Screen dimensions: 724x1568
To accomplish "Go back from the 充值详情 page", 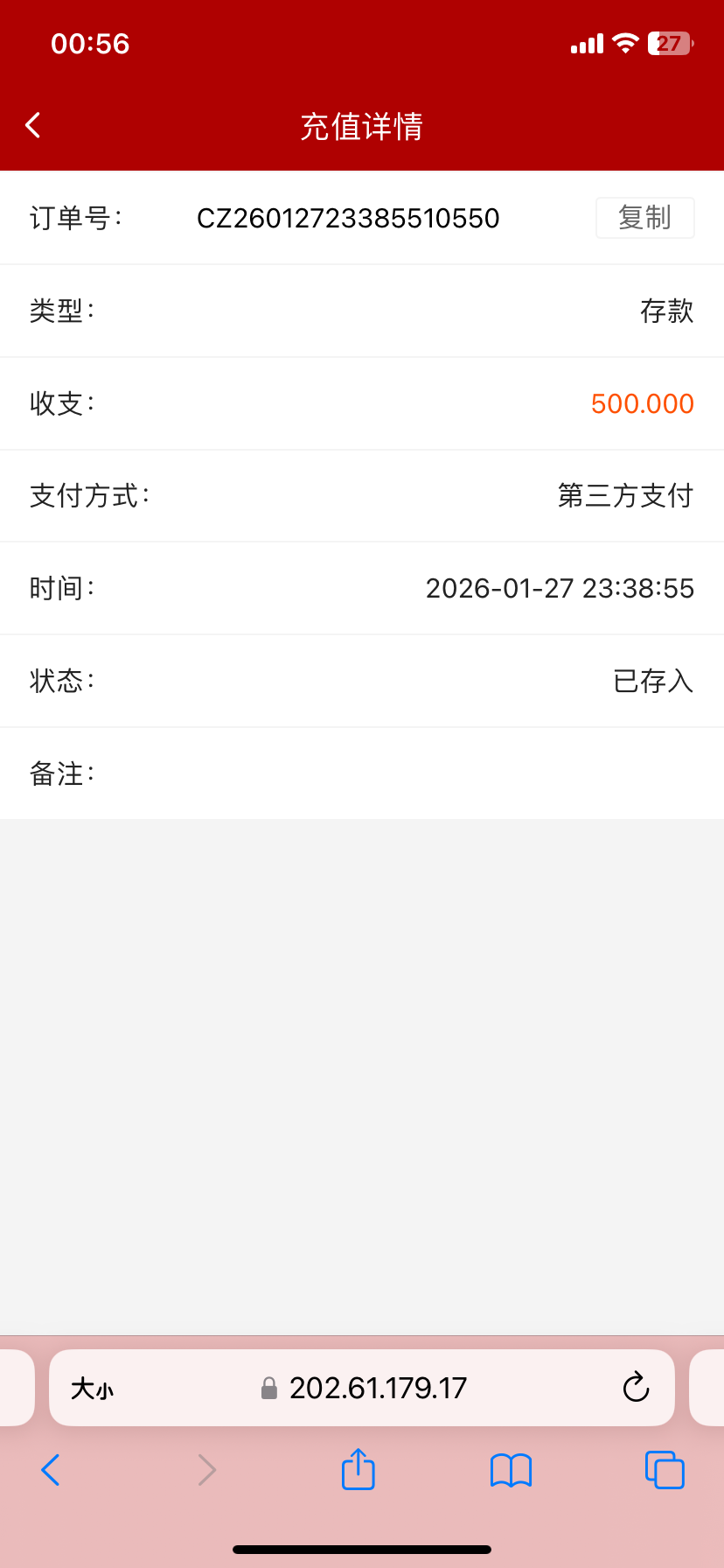I will click(x=33, y=125).
